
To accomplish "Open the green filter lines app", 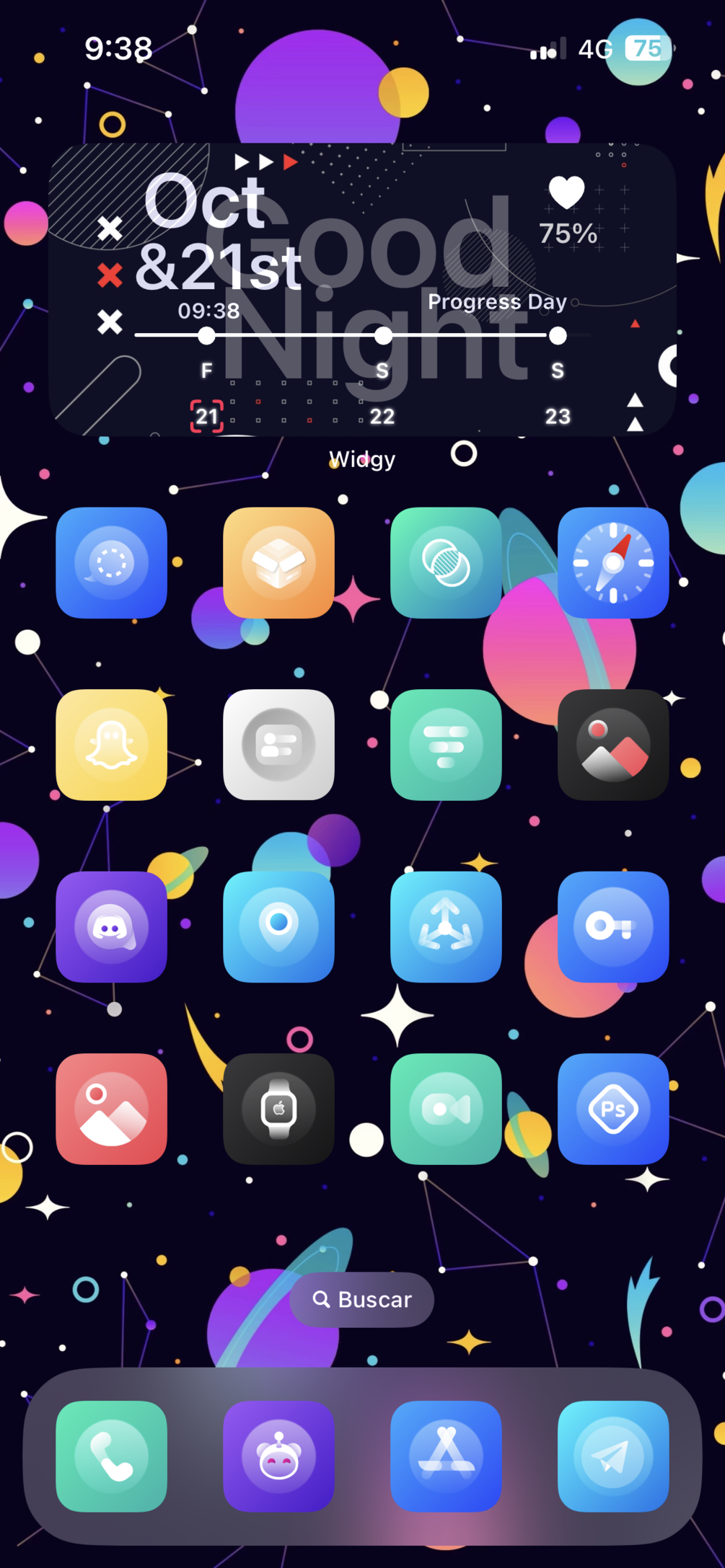I will 446,745.
